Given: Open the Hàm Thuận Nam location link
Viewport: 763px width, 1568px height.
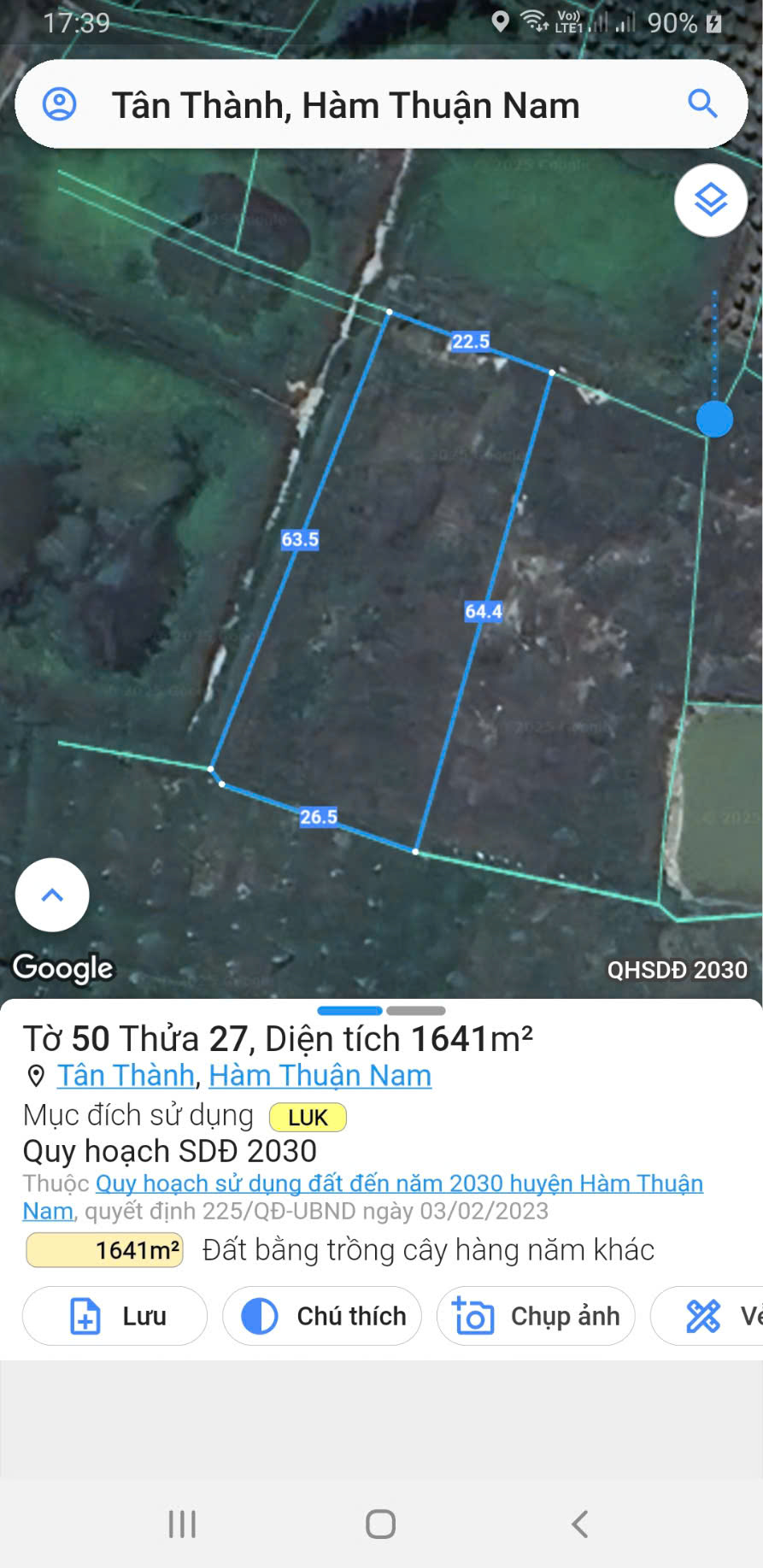Looking at the screenshot, I should [x=320, y=1075].
